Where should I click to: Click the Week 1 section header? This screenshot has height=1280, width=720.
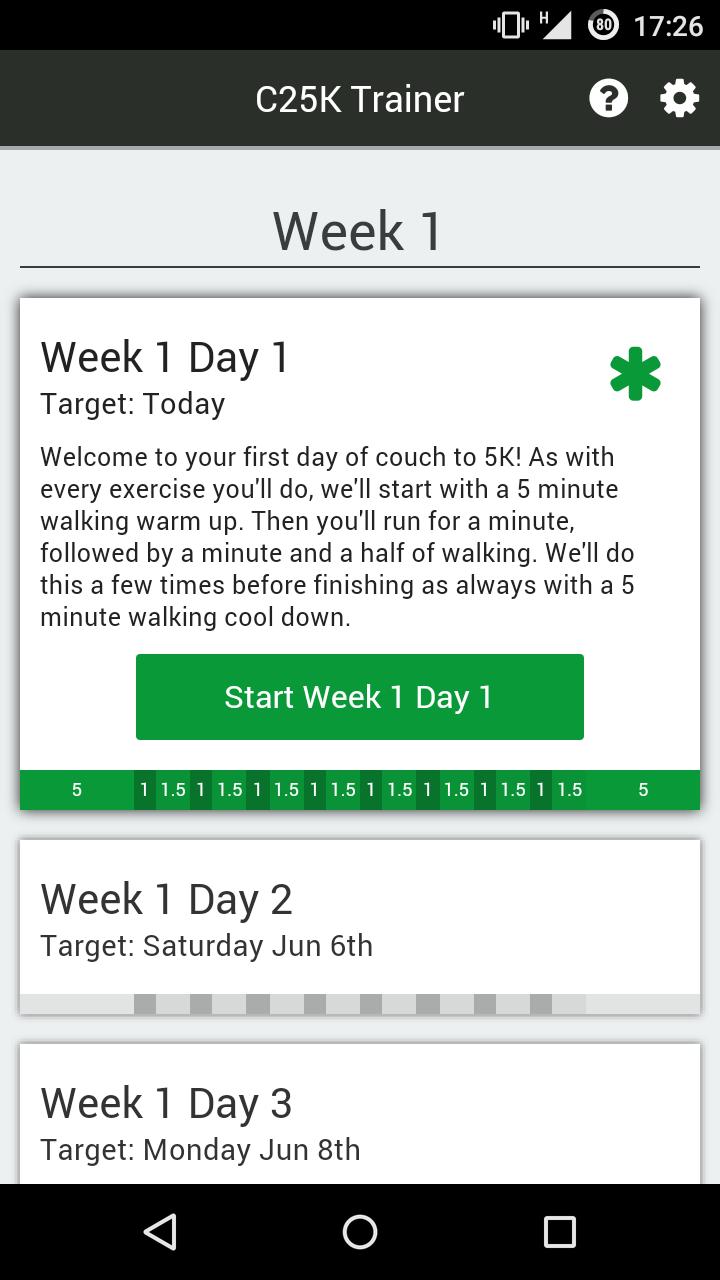click(x=360, y=229)
